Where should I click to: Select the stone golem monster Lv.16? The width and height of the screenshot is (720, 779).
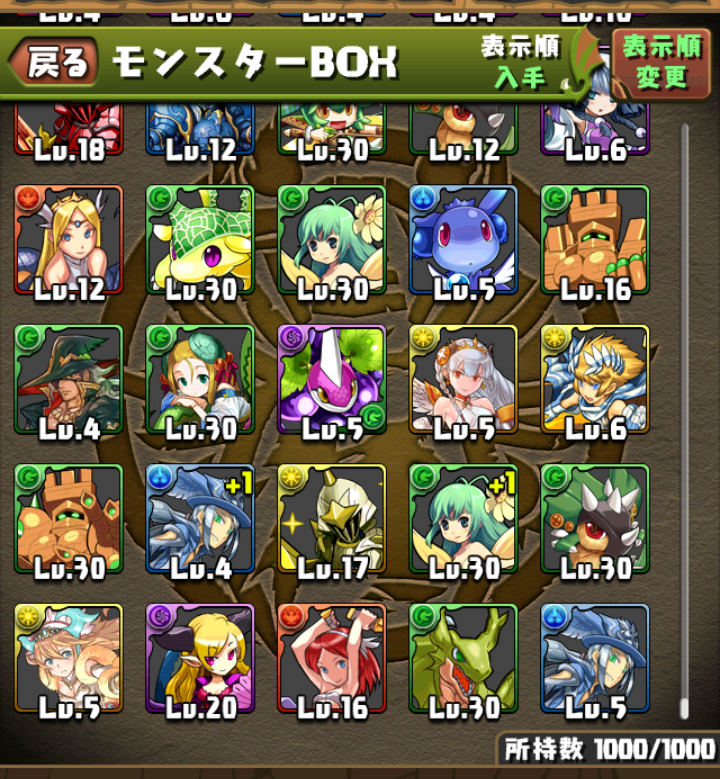coord(595,242)
